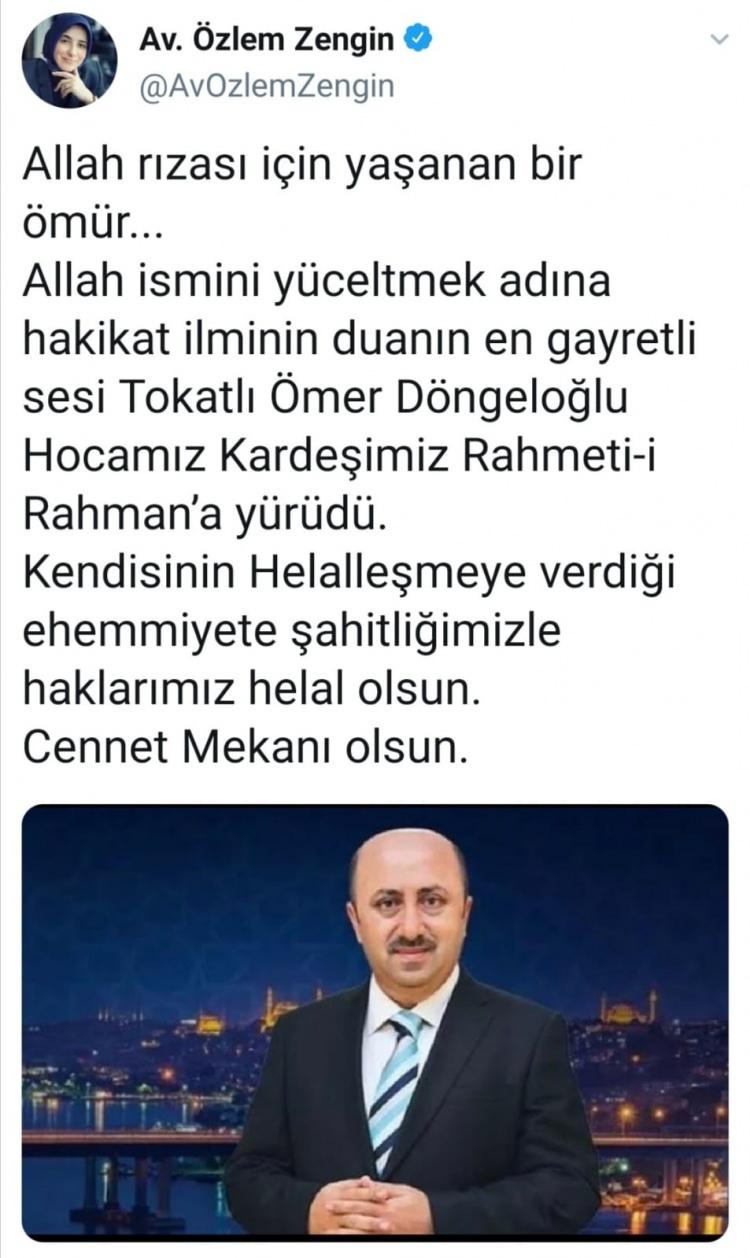Open Av. Özlem Zengin's profile picture
Viewport: 750px width, 1258px height.
[69, 60]
